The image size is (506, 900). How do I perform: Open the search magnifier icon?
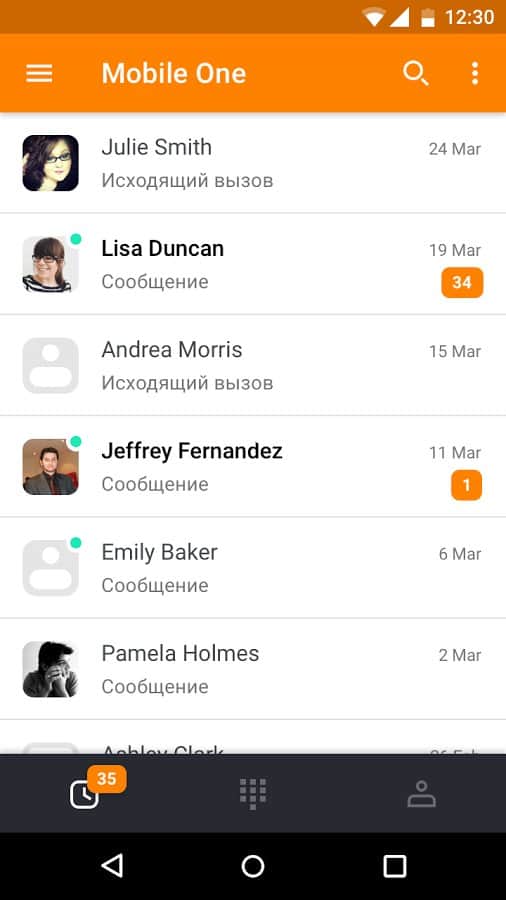pos(415,73)
